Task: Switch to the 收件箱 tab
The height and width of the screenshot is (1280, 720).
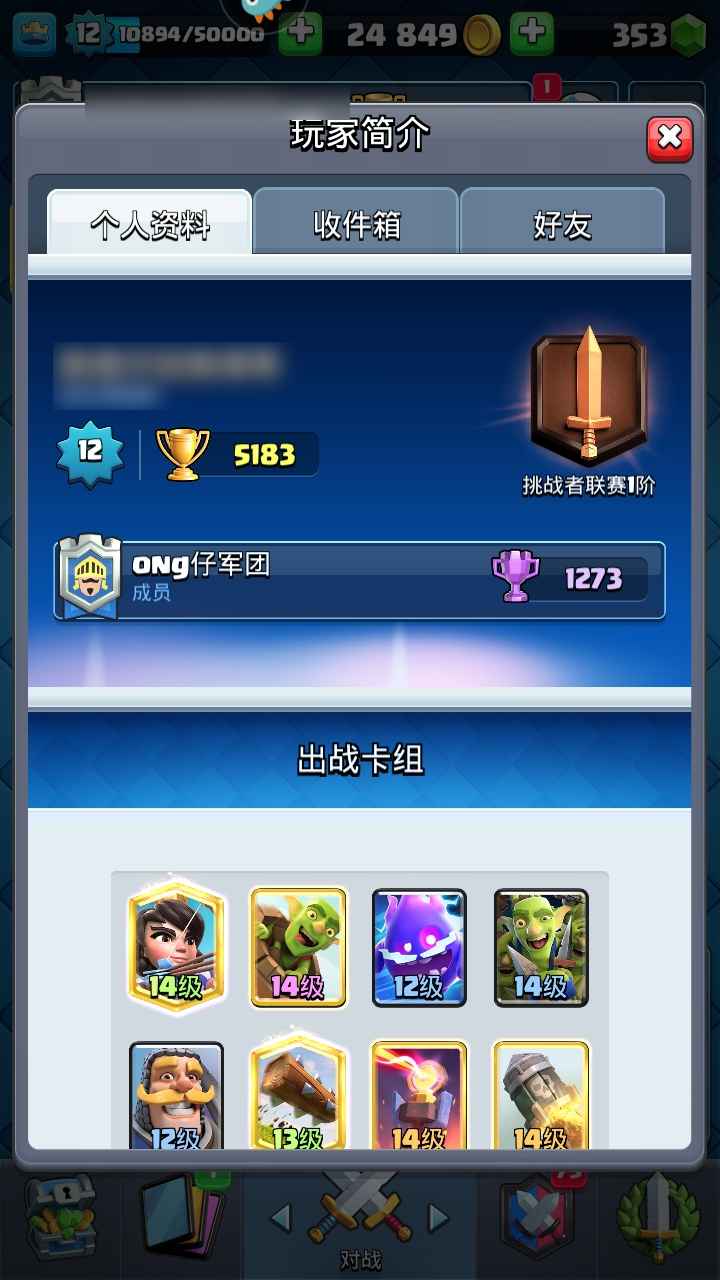Action: tap(356, 225)
